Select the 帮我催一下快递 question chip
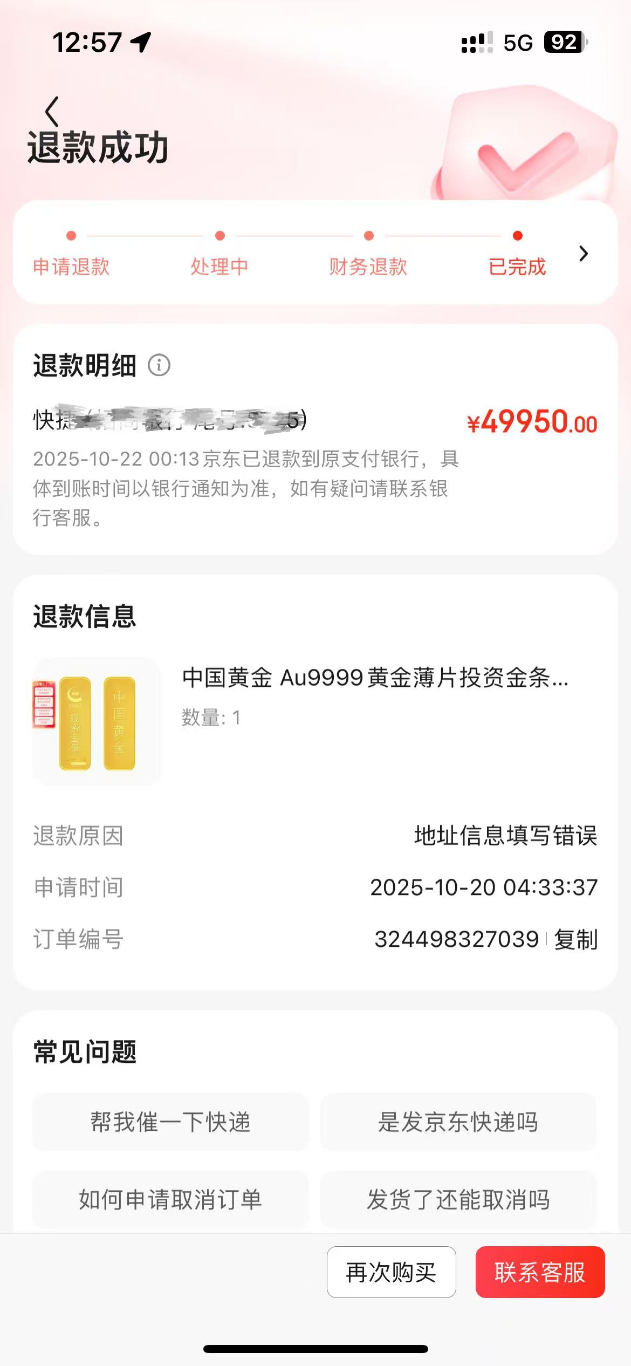This screenshot has height=1366, width=631. tap(170, 1122)
